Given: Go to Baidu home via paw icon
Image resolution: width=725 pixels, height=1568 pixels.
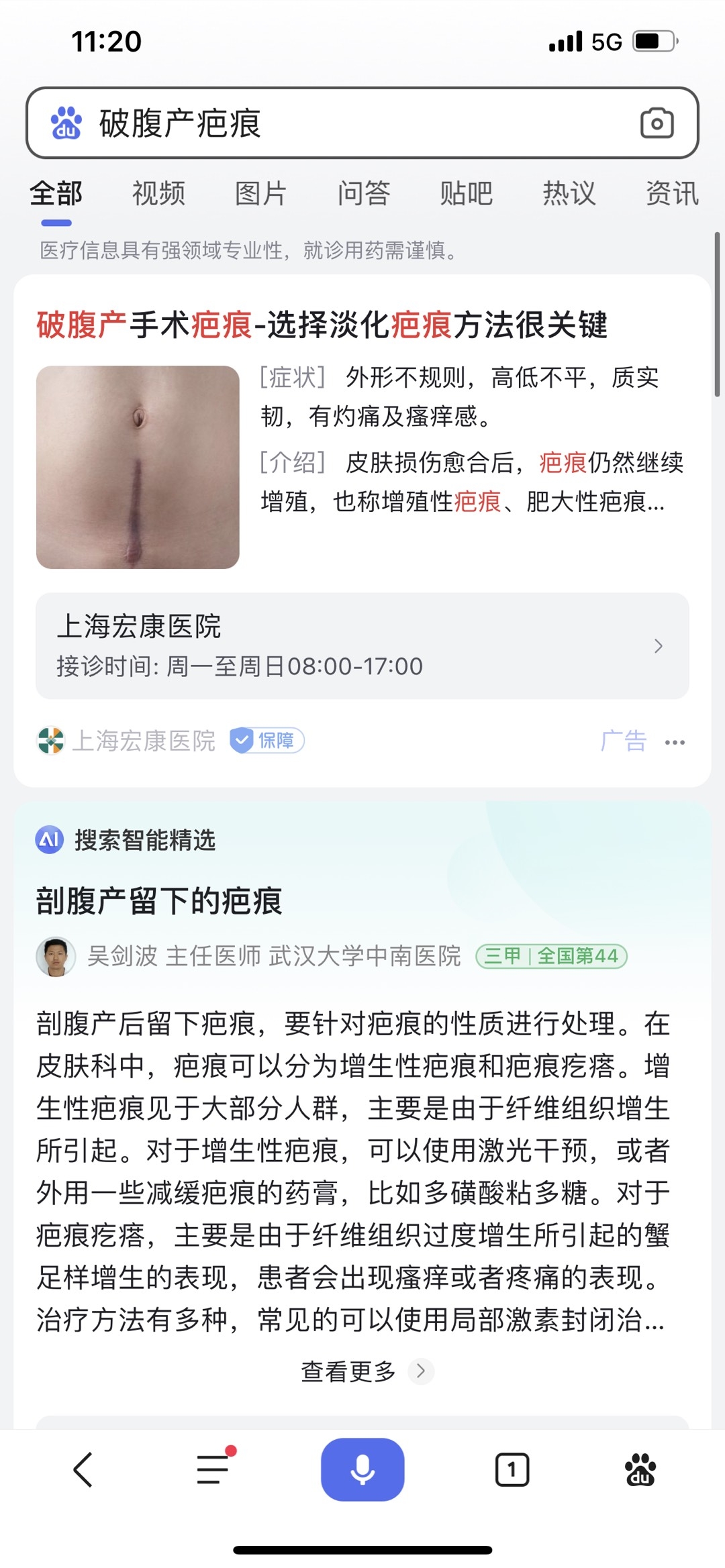Looking at the screenshot, I should (640, 1470).
